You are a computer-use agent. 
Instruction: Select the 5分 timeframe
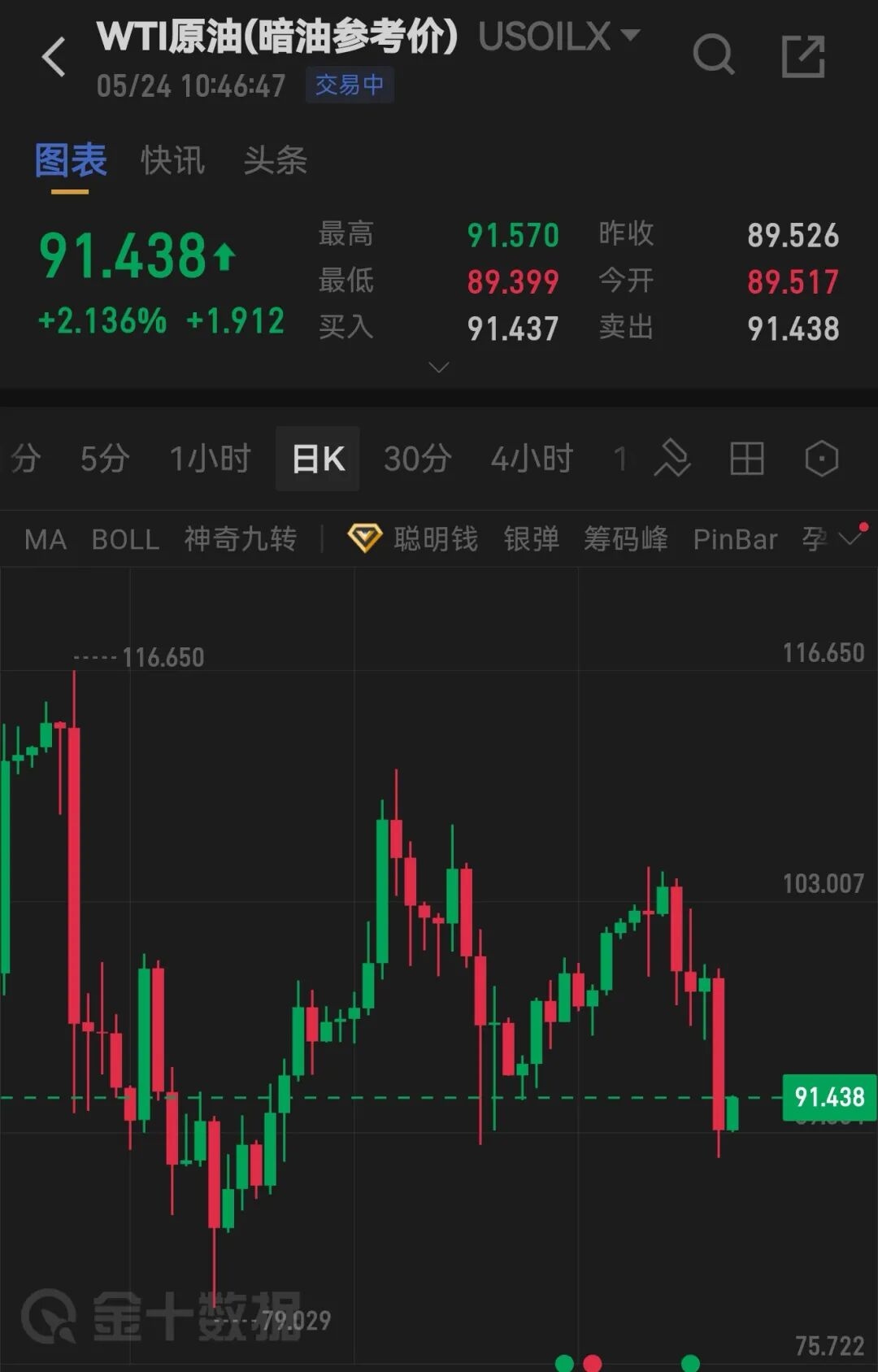[x=105, y=459]
